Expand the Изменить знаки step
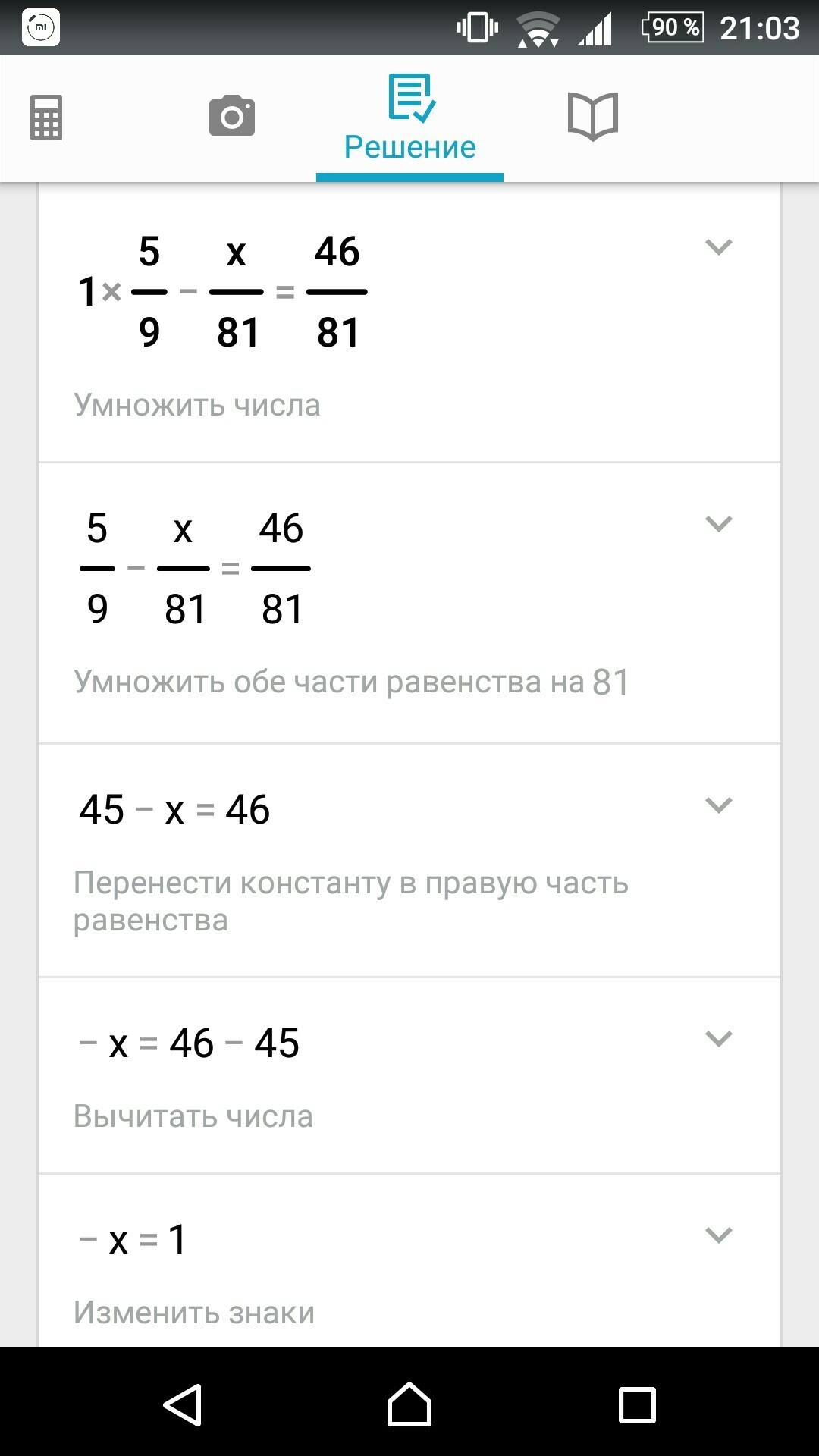The image size is (819, 1456). click(x=718, y=1235)
